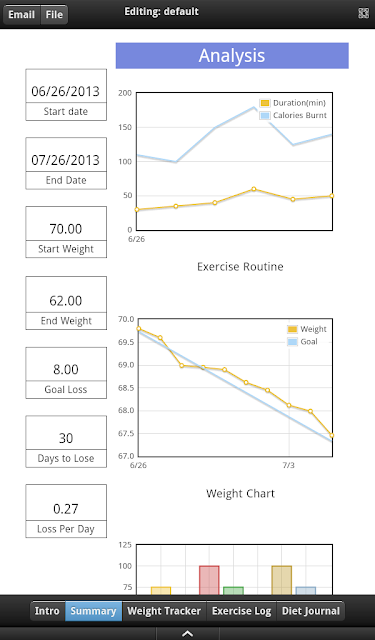Tap the Start Weight value 70.00

pyautogui.click(x=66, y=224)
